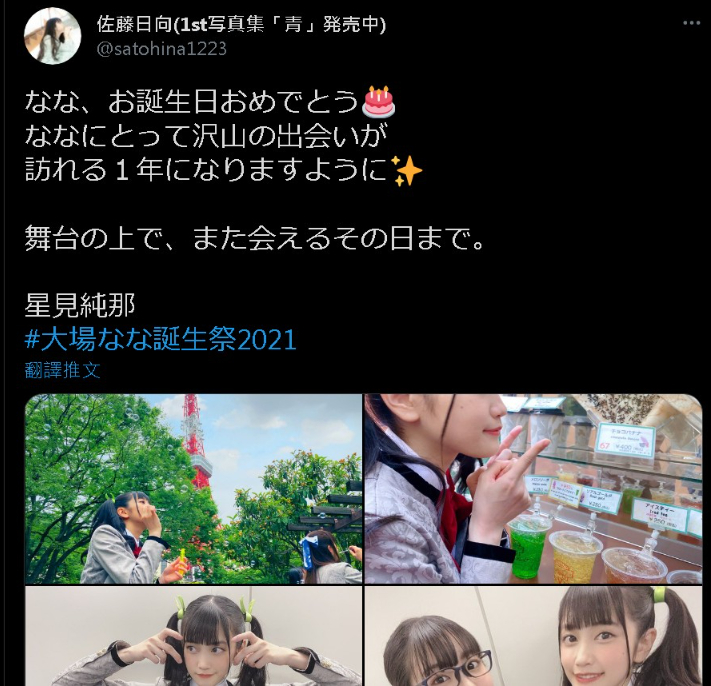711x686 pixels.
Task: Open hashtag #大場なな誕生祭2021
Action: [161, 339]
